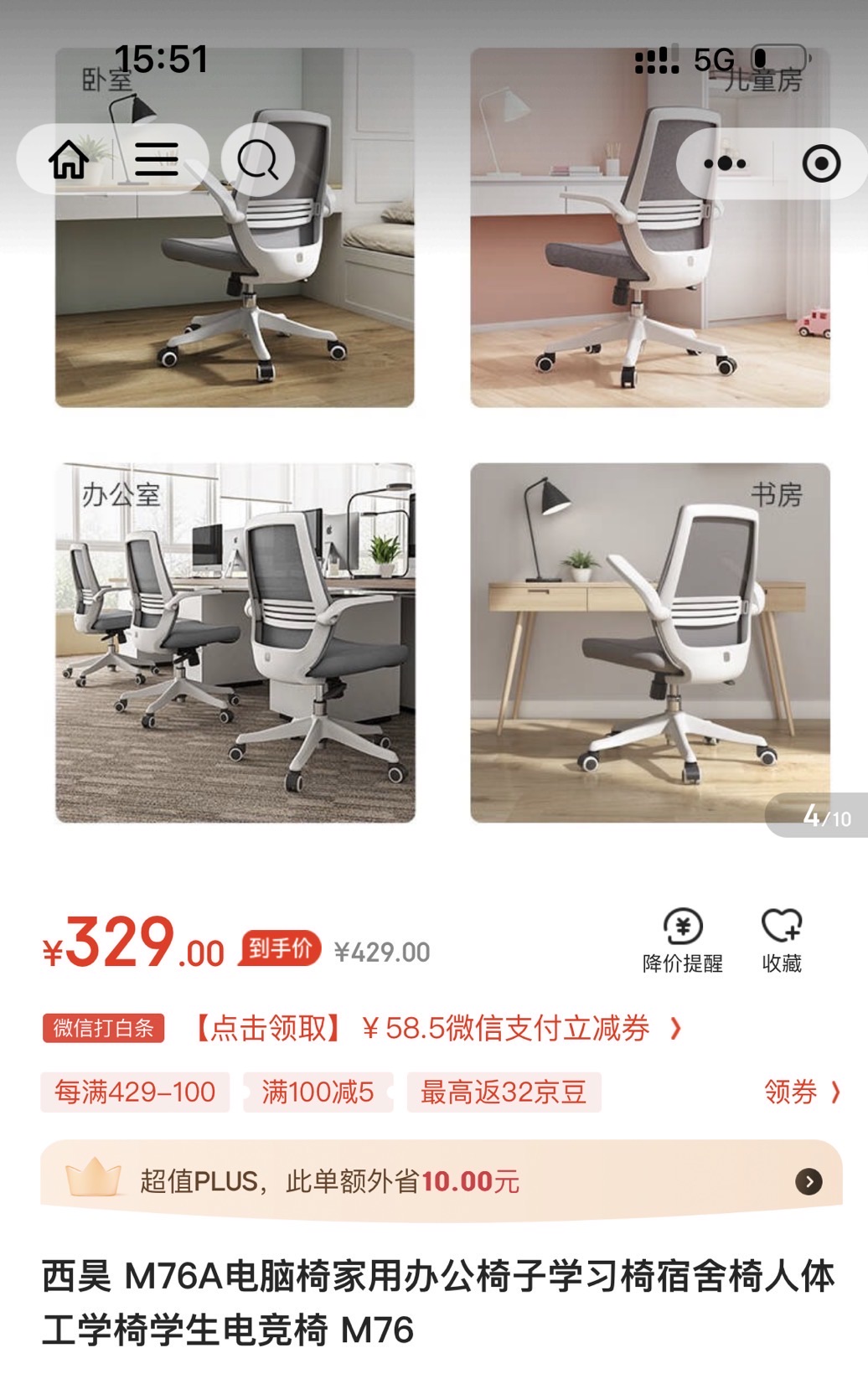The width and height of the screenshot is (868, 1384).
Task: Select the 每满429-100 coupon chip
Action: click(x=135, y=1092)
